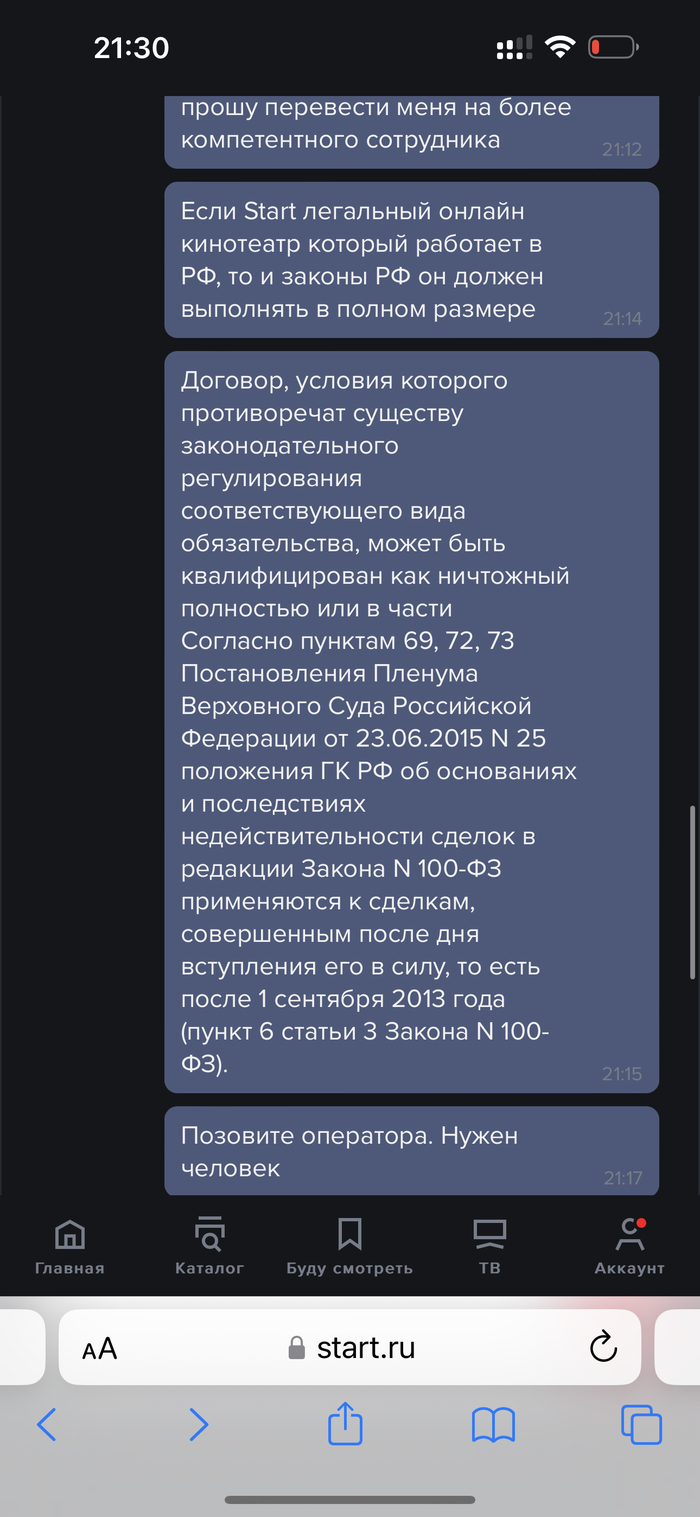Viewport: 700px width, 1517px height.
Task: Switch to the Каталог tab
Action: pos(209,1247)
